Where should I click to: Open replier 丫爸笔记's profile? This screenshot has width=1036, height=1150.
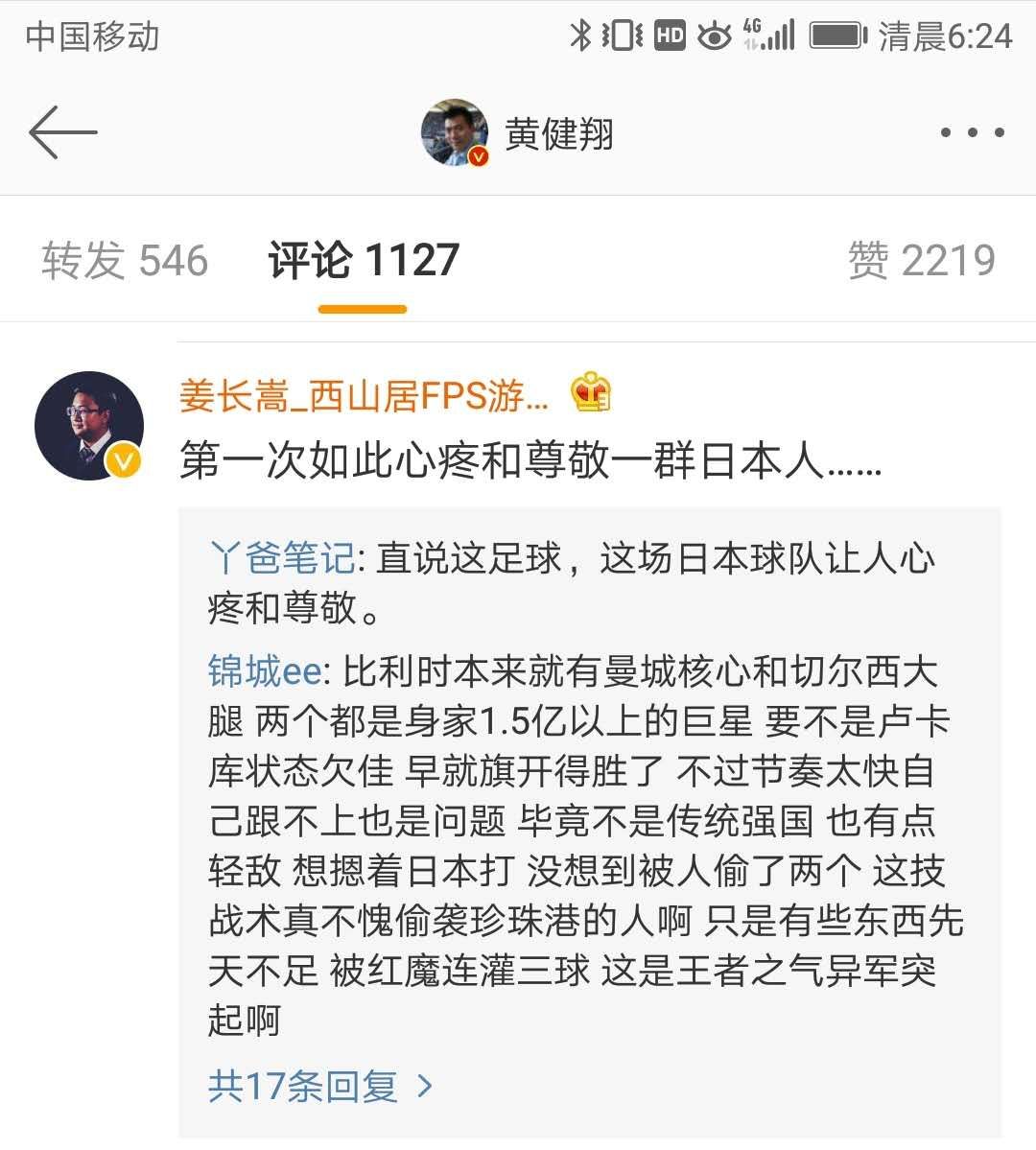(x=280, y=558)
